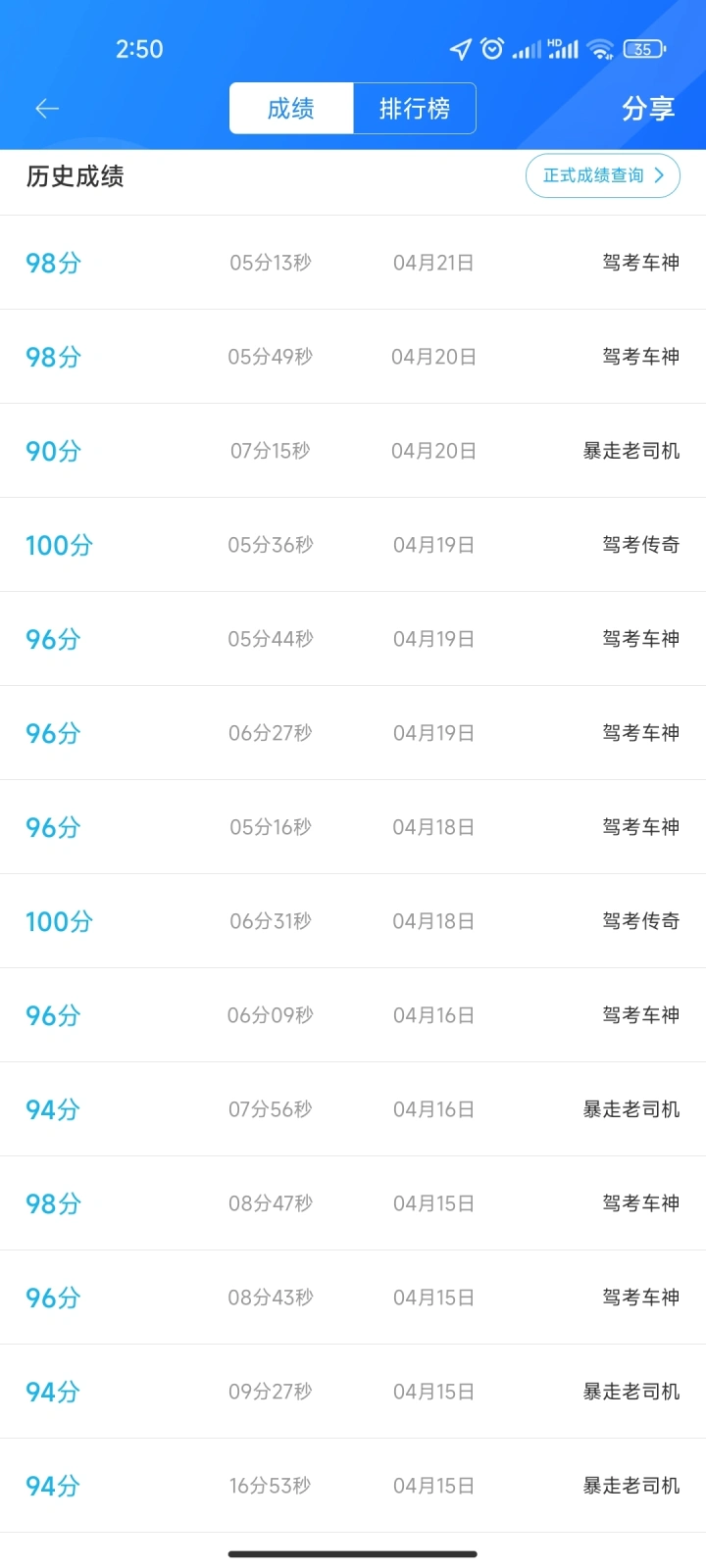Open the 94分 record with time 09分27秒
The width and height of the screenshot is (706, 1568).
353,1392
